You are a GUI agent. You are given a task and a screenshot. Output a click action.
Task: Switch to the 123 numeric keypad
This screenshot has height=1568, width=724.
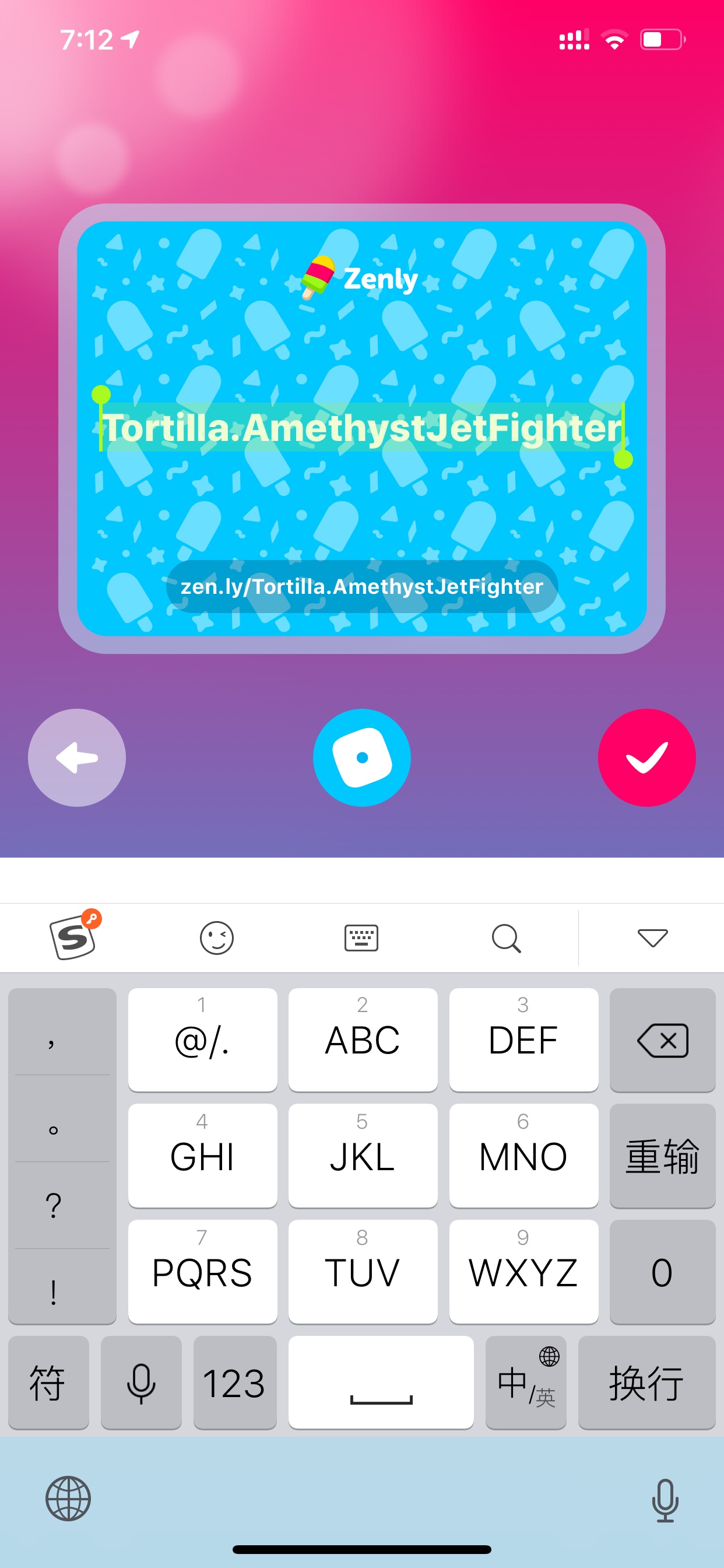pos(234,1382)
